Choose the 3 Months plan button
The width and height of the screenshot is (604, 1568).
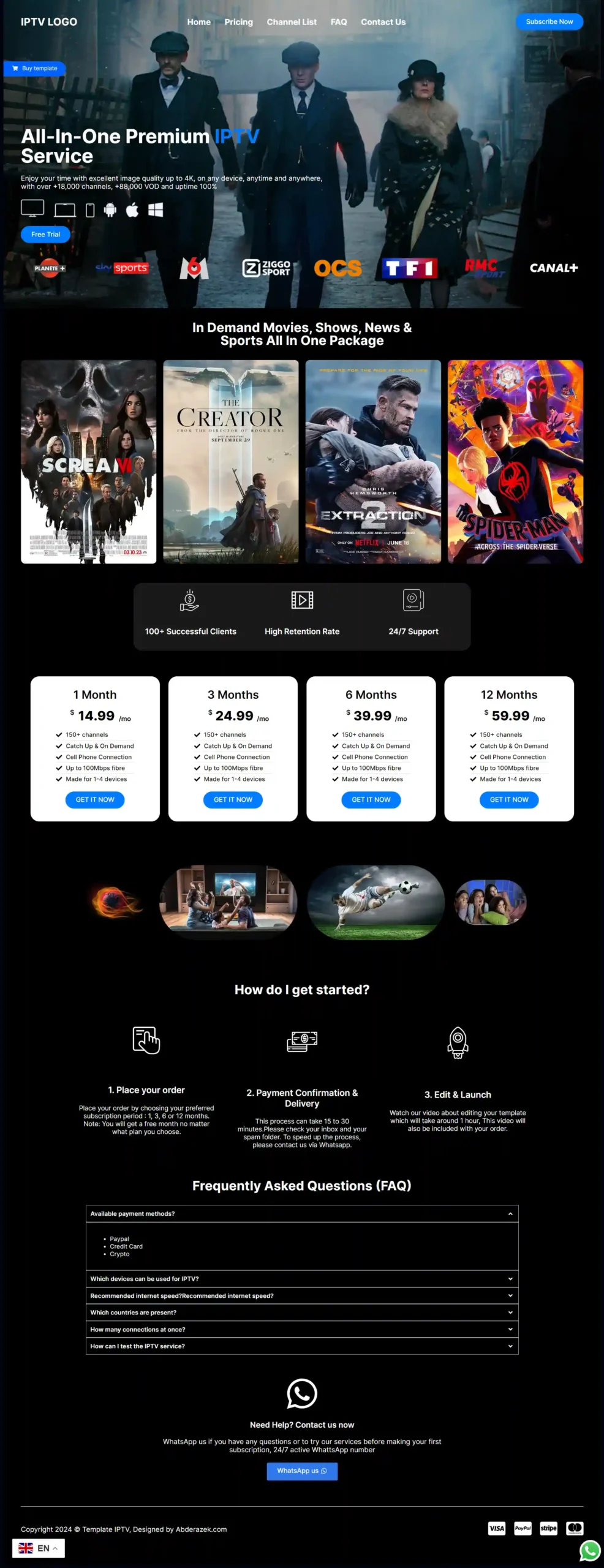233,799
